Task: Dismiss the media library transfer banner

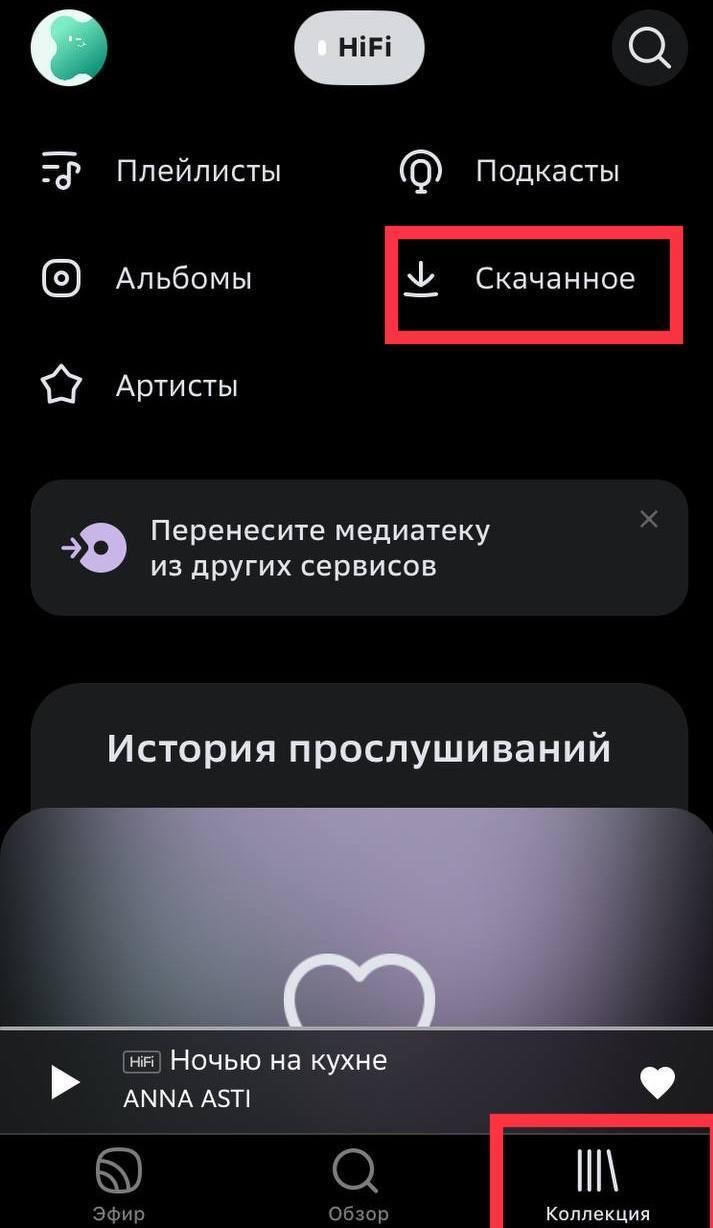Action: 649,519
